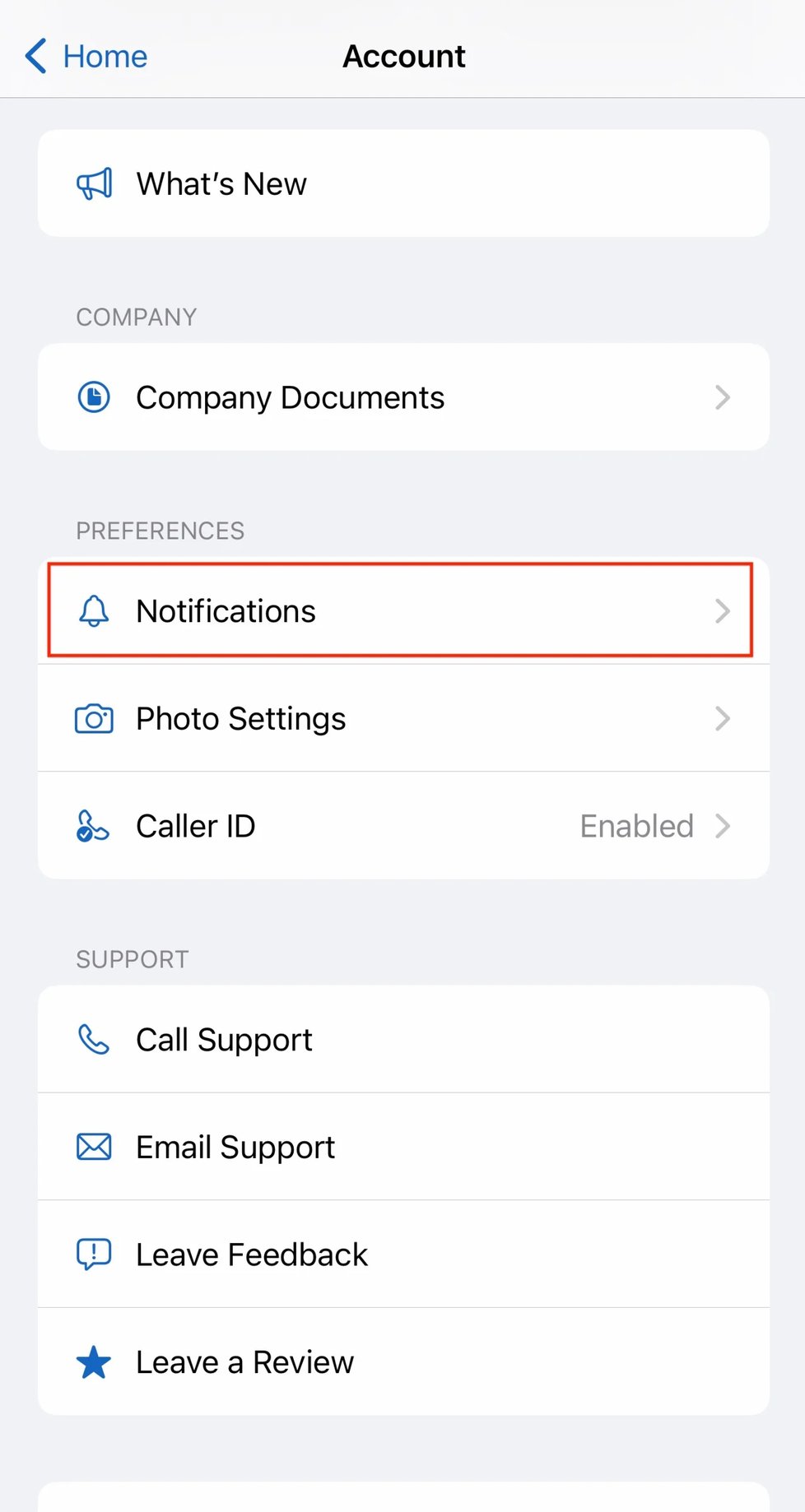The image size is (805, 1512).
Task: Click the What's New megaphone icon
Action: point(93,183)
